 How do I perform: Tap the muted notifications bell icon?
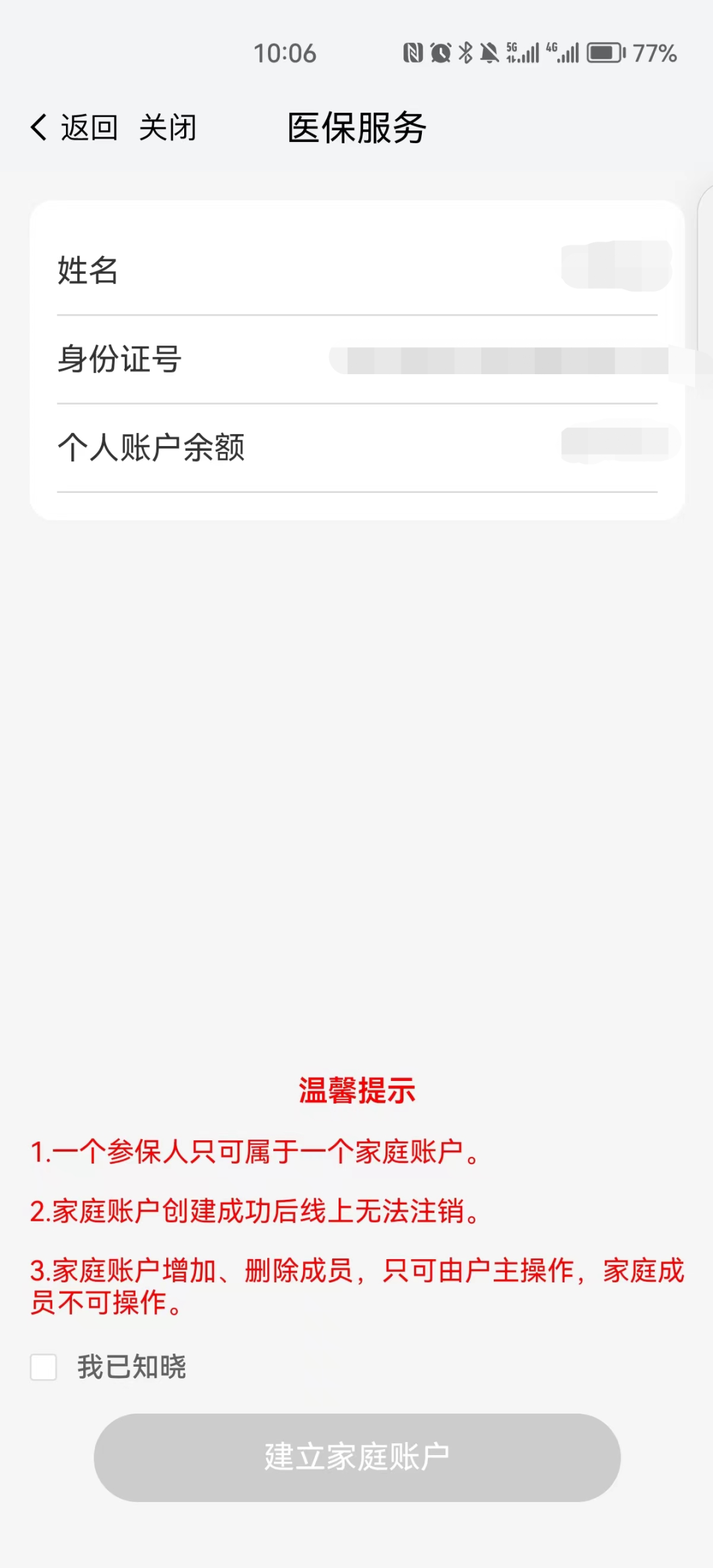pyautogui.click(x=490, y=51)
